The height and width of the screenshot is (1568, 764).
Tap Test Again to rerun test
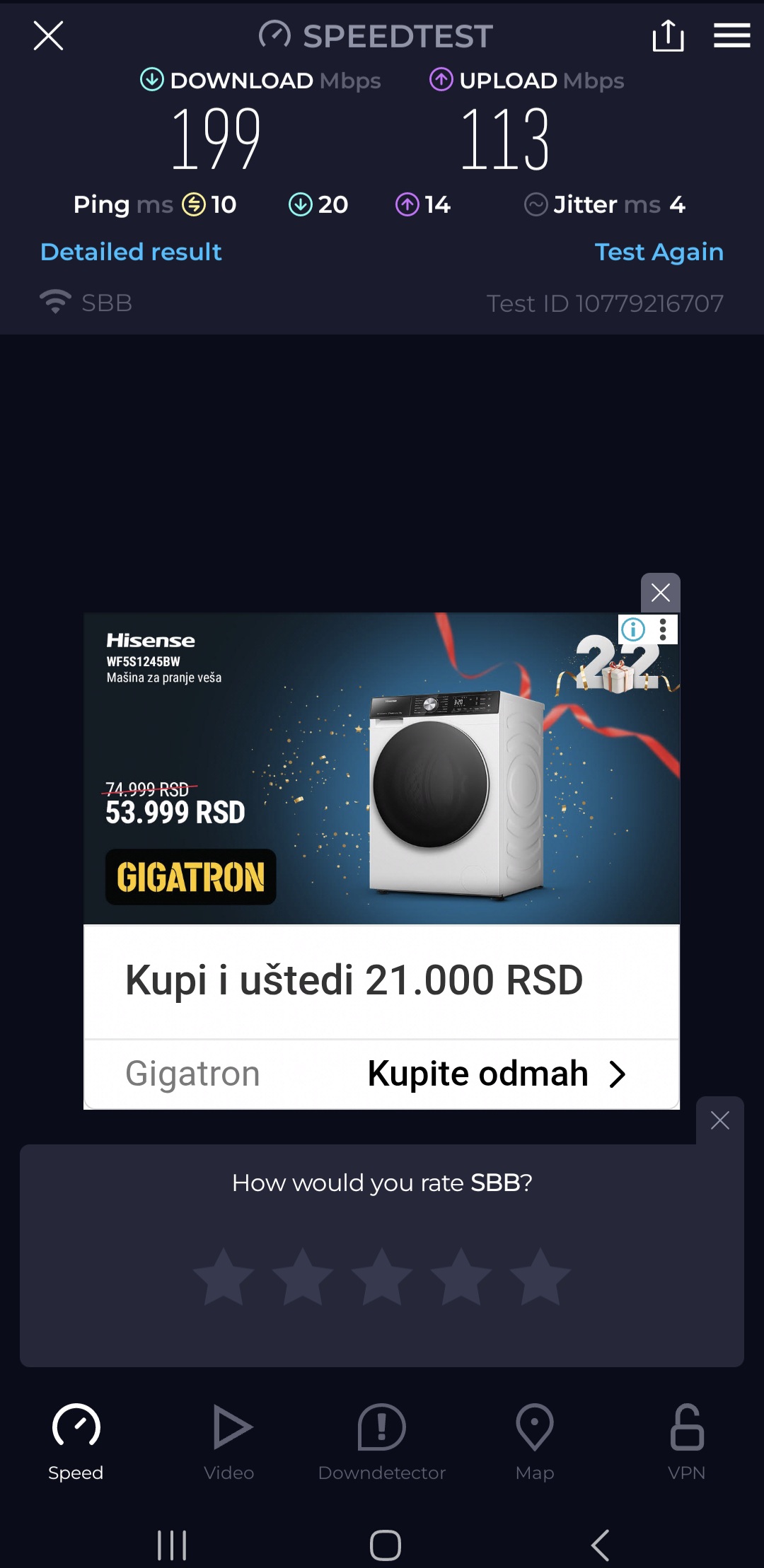(659, 252)
